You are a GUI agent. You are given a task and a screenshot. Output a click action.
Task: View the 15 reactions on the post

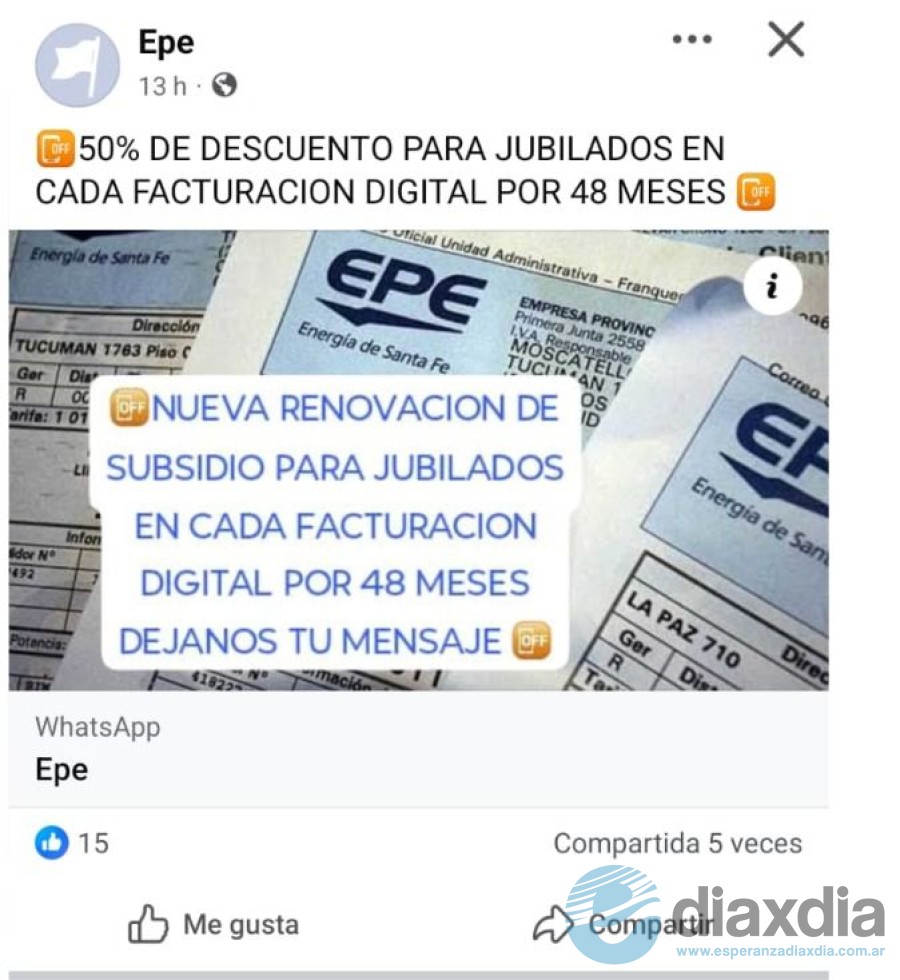click(72, 843)
